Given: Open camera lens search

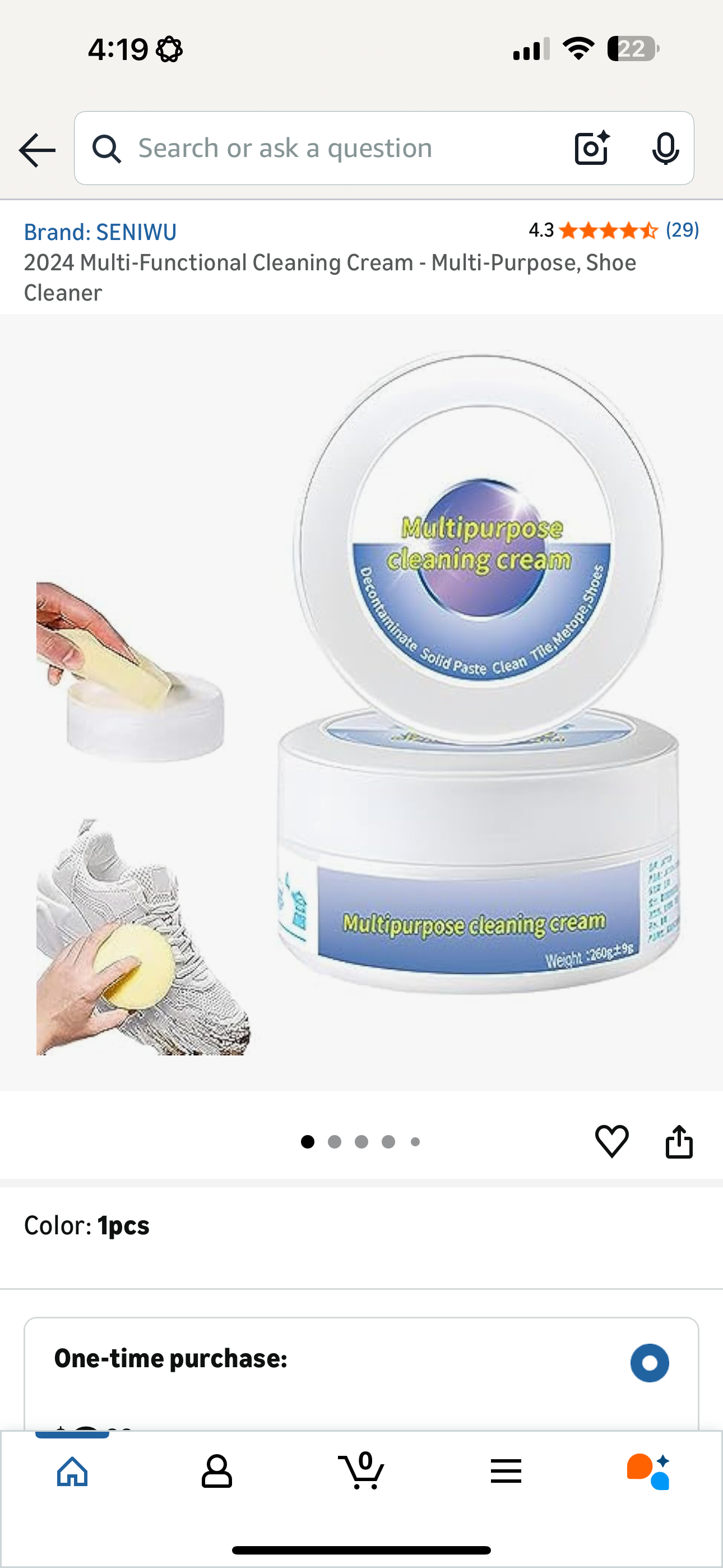Looking at the screenshot, I should (591, 149).
